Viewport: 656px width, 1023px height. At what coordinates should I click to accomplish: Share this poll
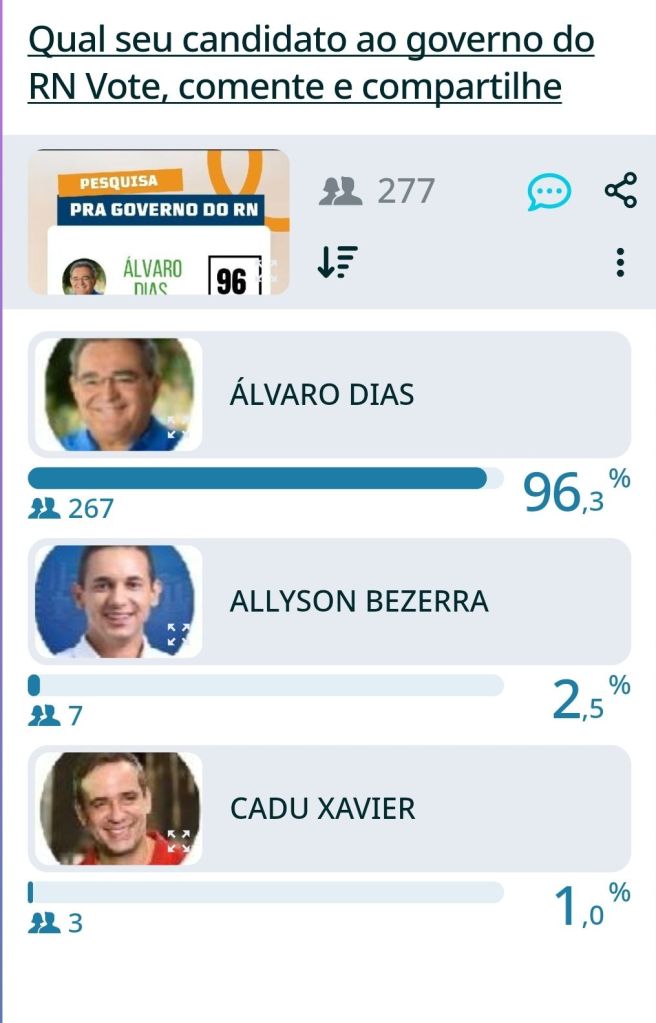[621, 190]
